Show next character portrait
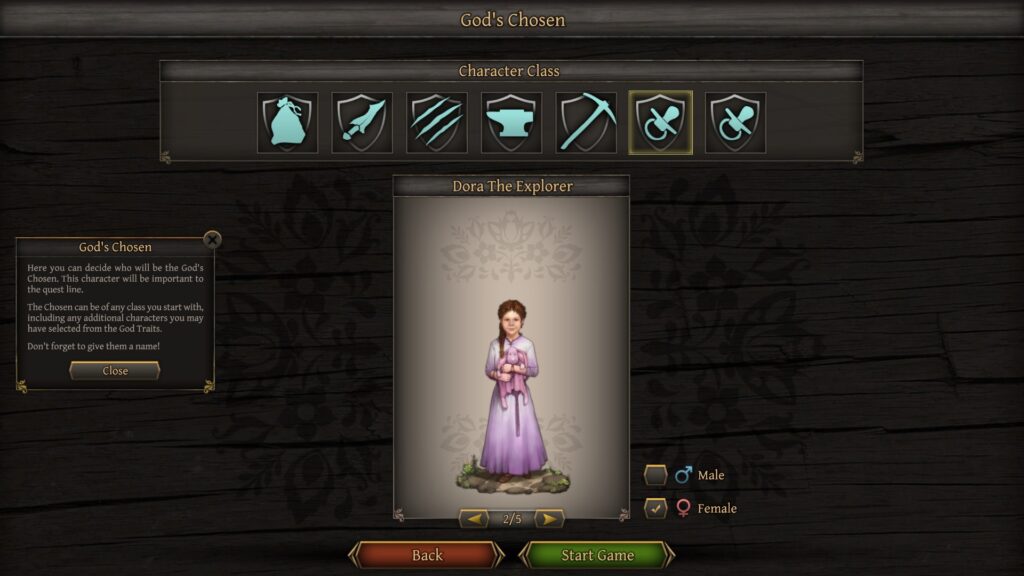The width and height of the screenshot is (1024, 576). coord(549,518)
